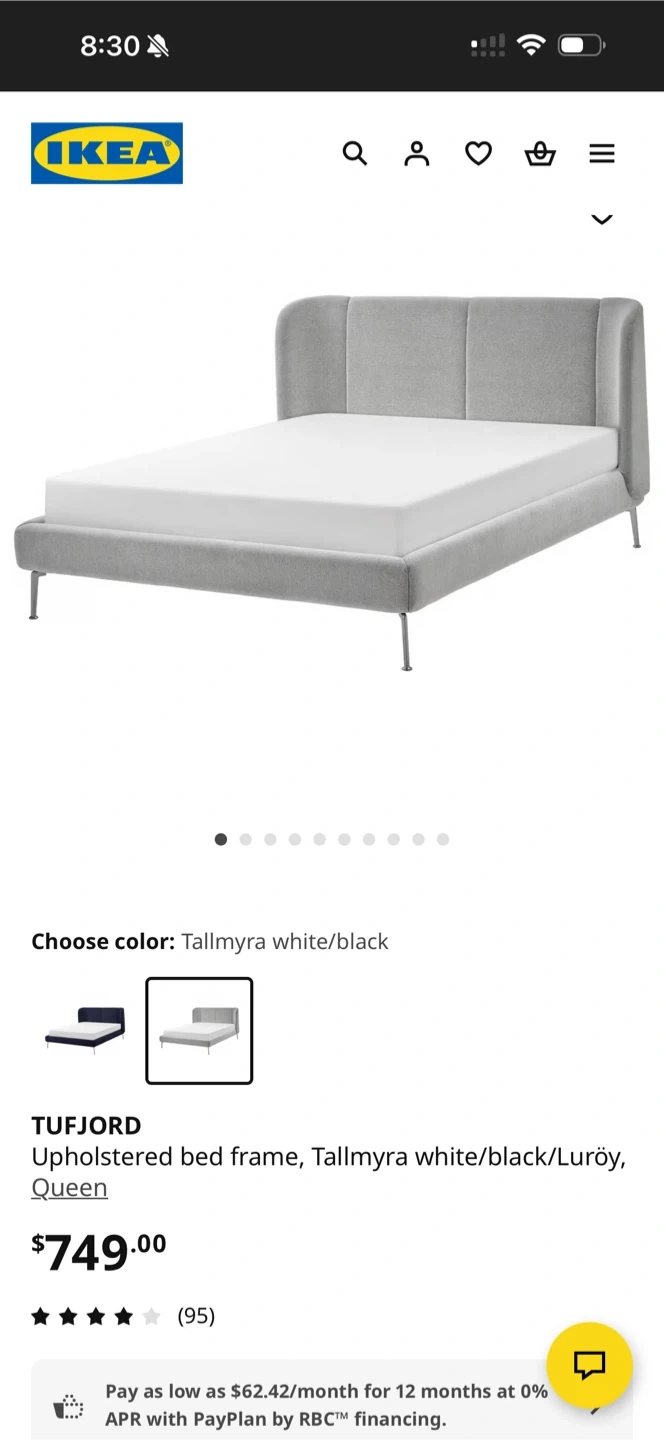Open the yellow chat support button
664x1440 pixels.
(589, 1365)
